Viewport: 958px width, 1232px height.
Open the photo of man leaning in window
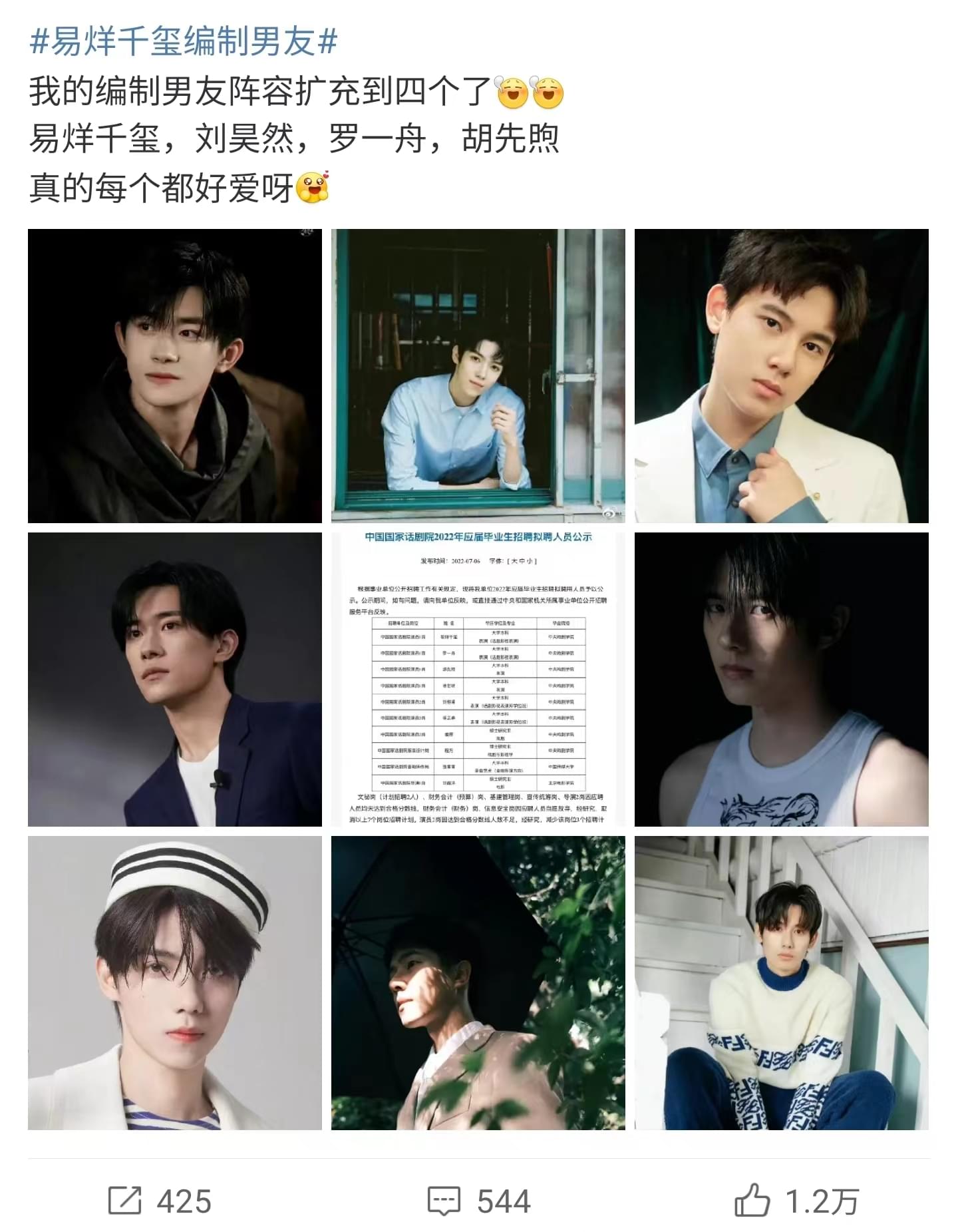tap(478, 376)
